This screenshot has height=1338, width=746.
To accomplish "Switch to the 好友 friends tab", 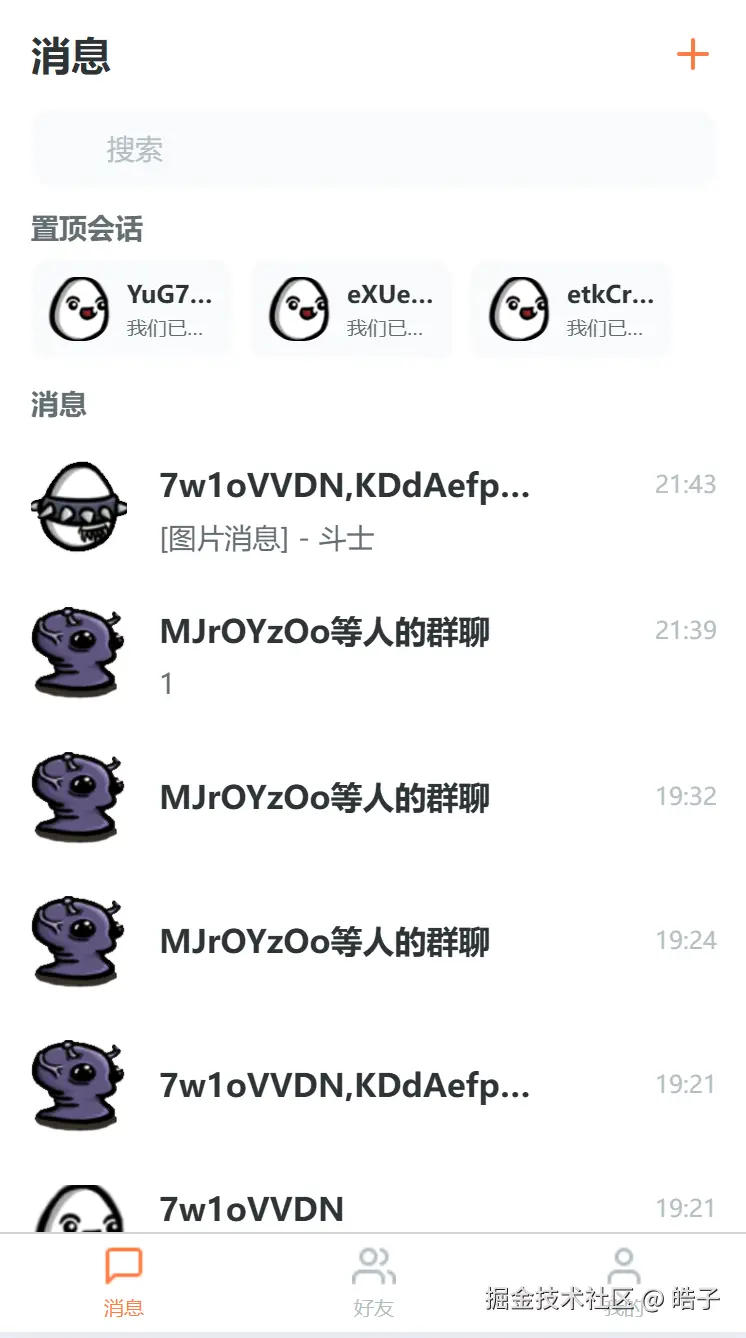I will pos(373,1283).
